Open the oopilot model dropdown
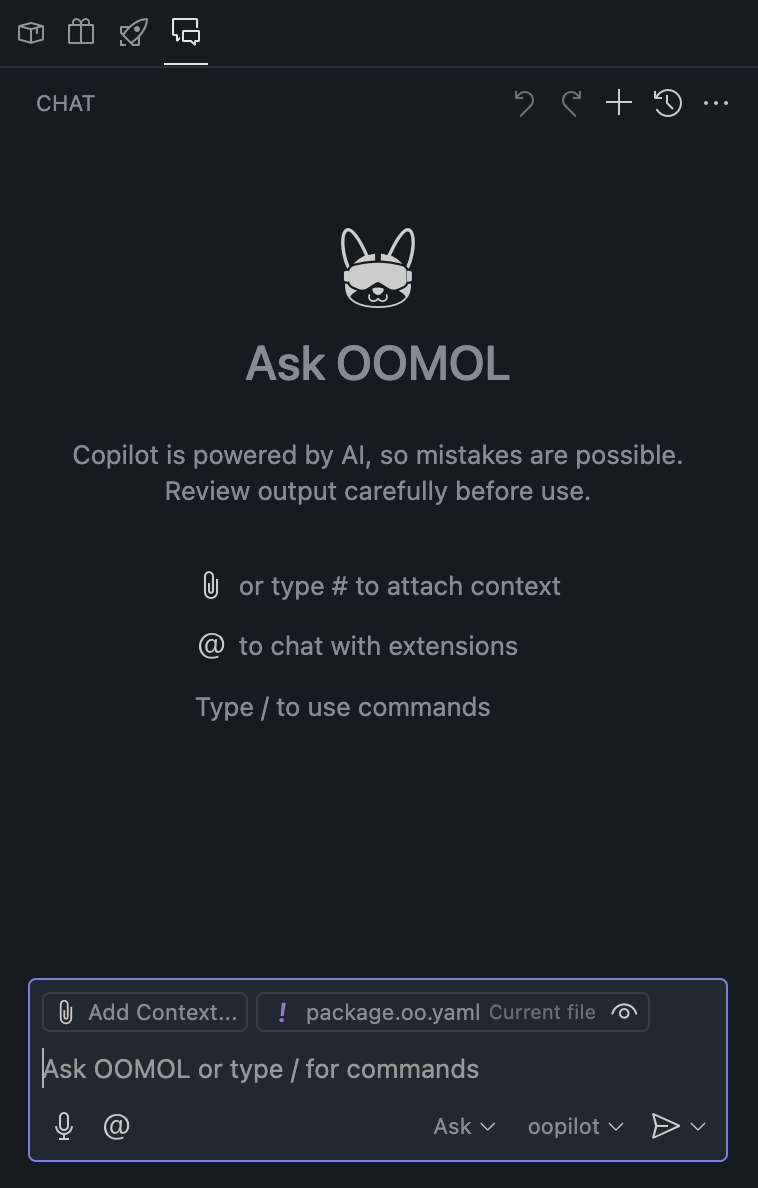Screen dimensions: 758x1188 click(575, 1126)
